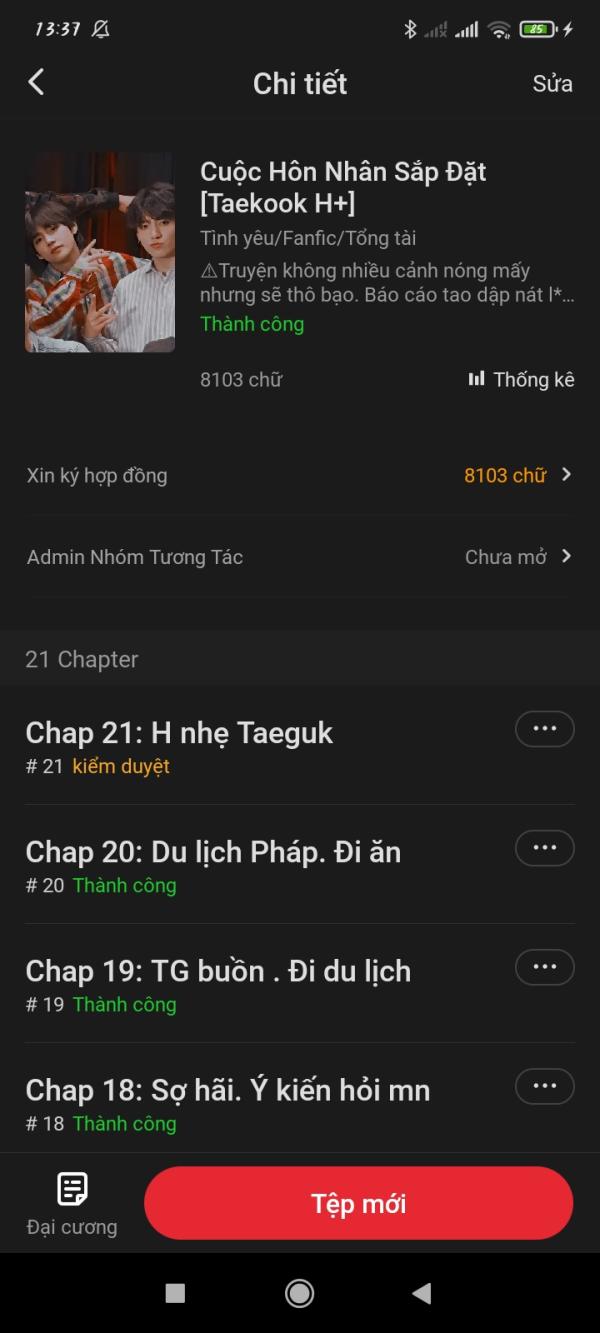This screenshot has width=600, height=1333.
Task: Tap the three-dot menu for Chap 19
Action: pos(544,967)
